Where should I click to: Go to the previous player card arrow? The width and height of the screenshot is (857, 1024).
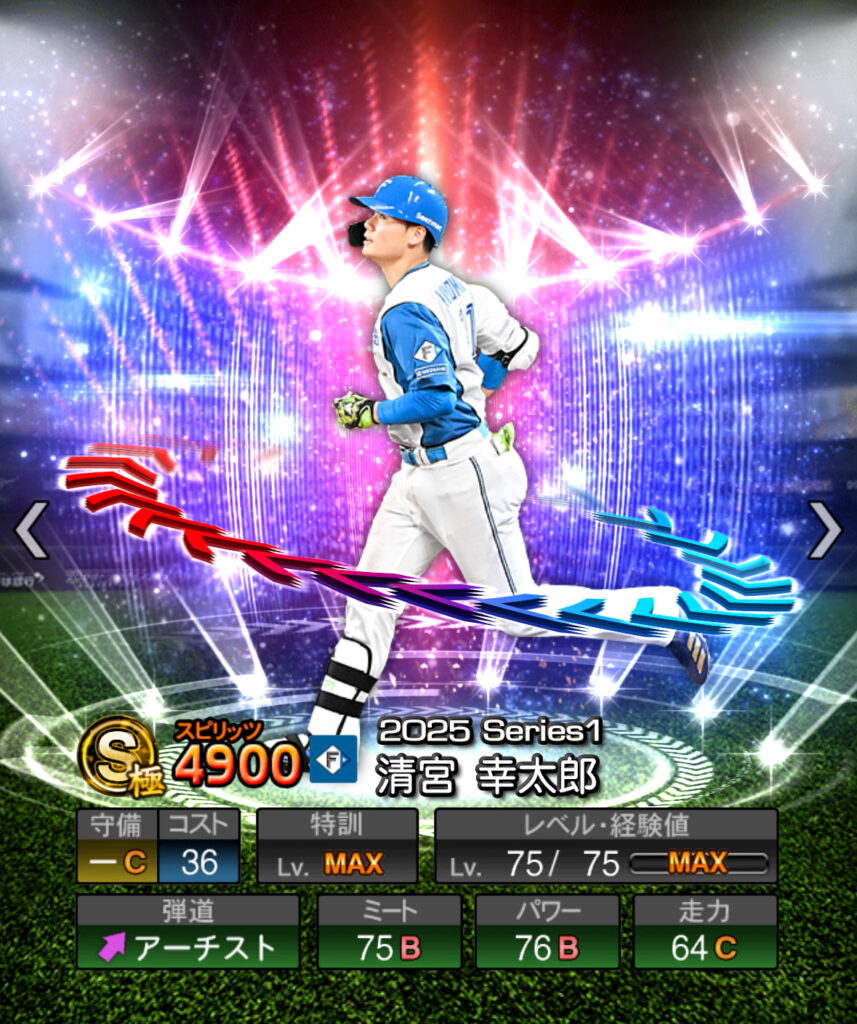(x=31, y=530)
